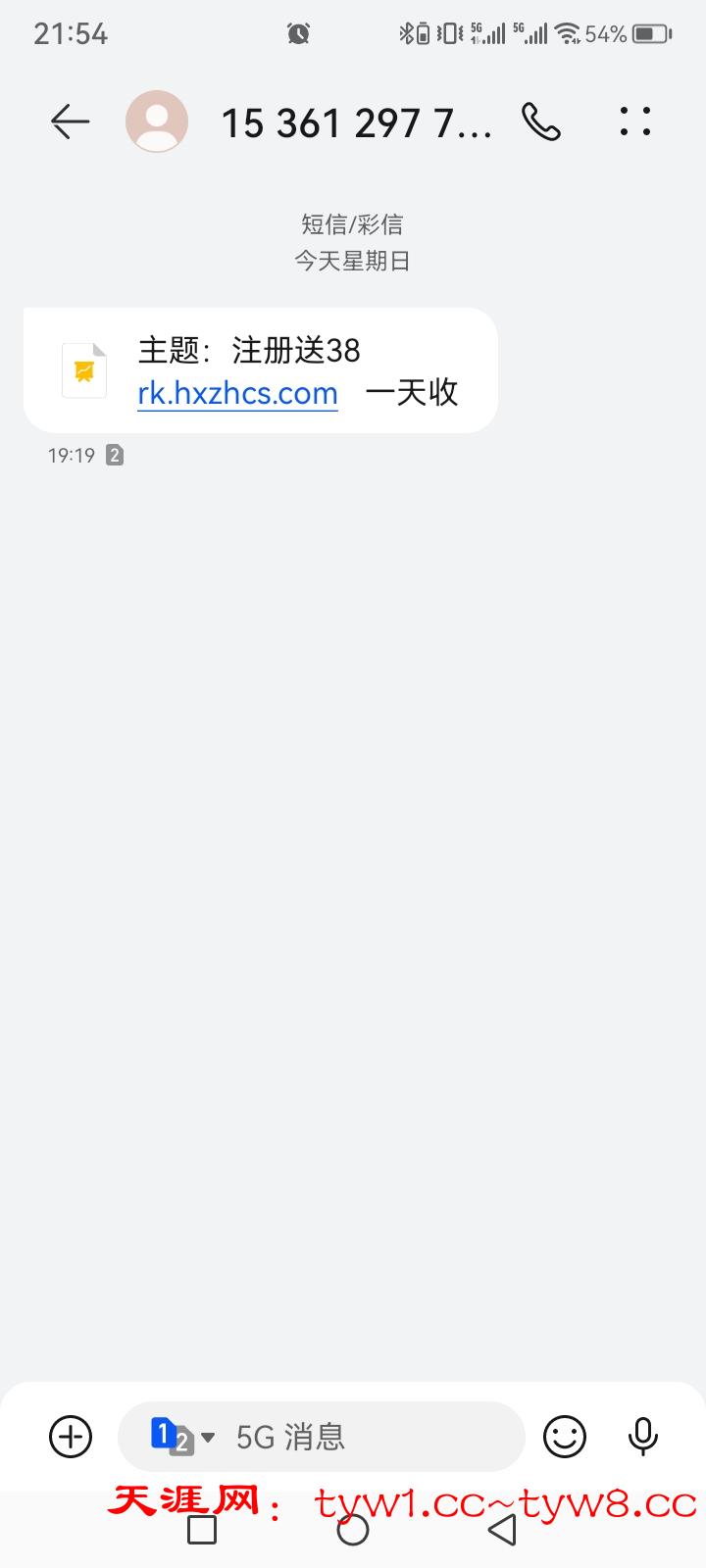Open the rk.hxzhcs.com link
The width and height of the screenshot is (706, 1568).
pos(237,393)
